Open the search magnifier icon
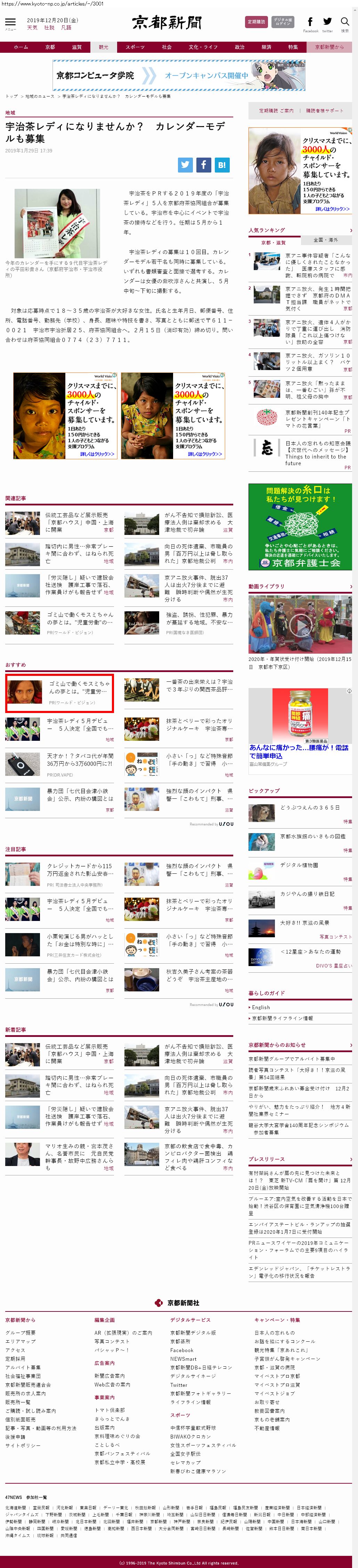The width and height of the screenshot is (358, 1568). [344, 22]
